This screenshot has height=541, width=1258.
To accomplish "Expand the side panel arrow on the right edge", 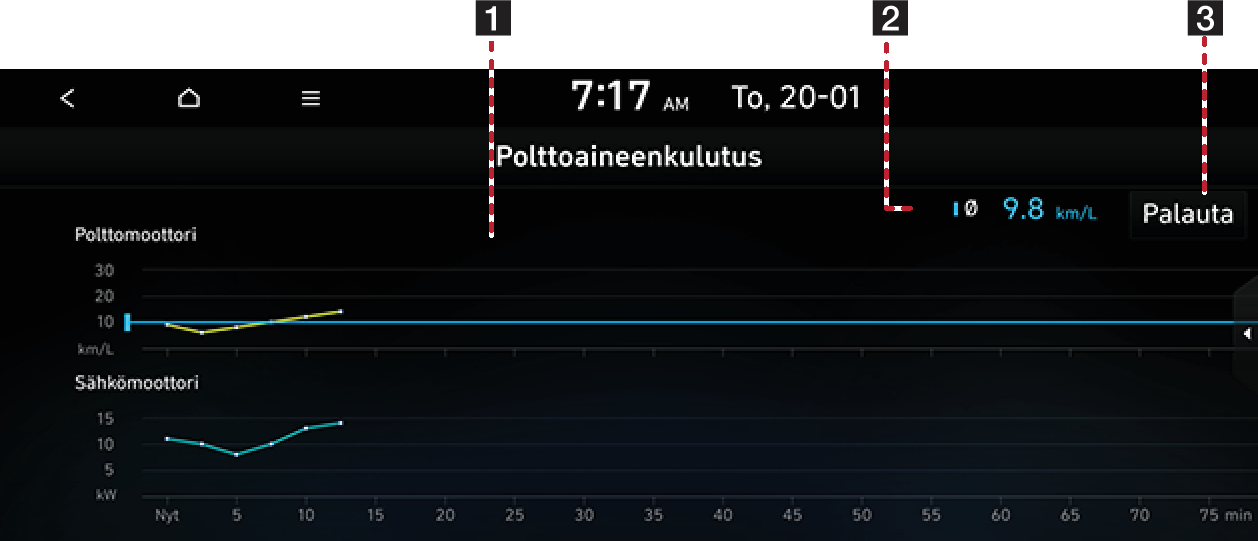I will click(x=1247, y=334).
